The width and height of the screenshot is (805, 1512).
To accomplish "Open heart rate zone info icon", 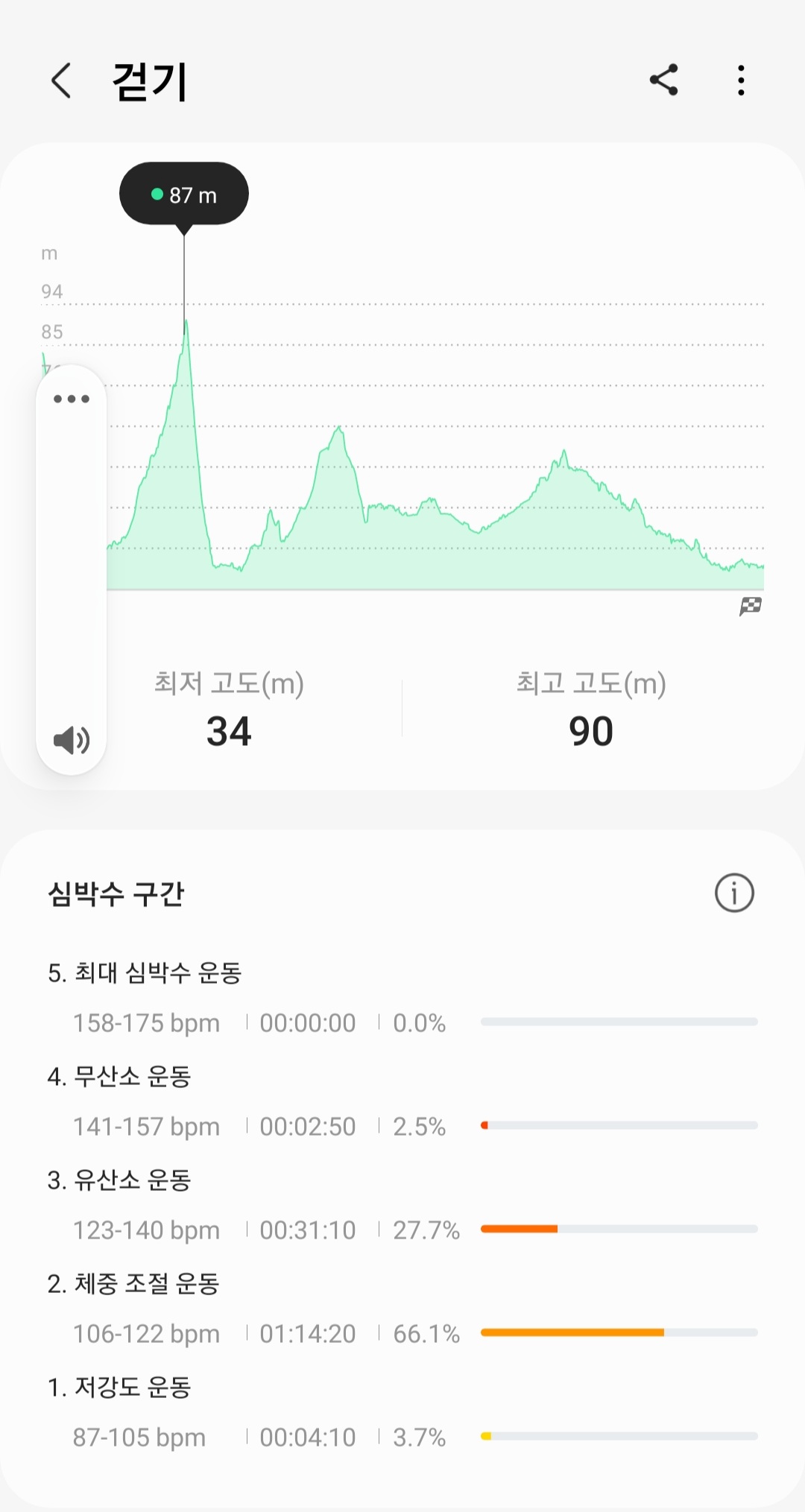I will (x=734, y=893).
